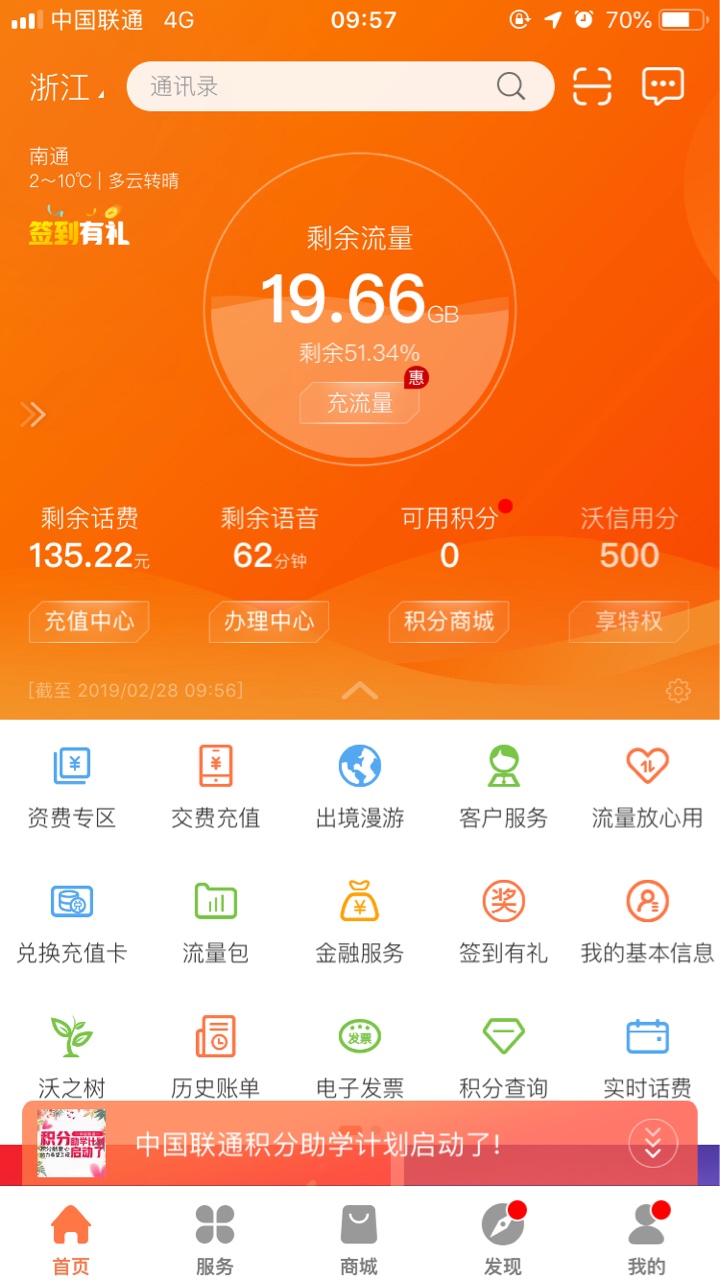Expand the 中国联通积分助学计划 notification banner
Screen dimensions: 720x1280
click(653, 1143)
